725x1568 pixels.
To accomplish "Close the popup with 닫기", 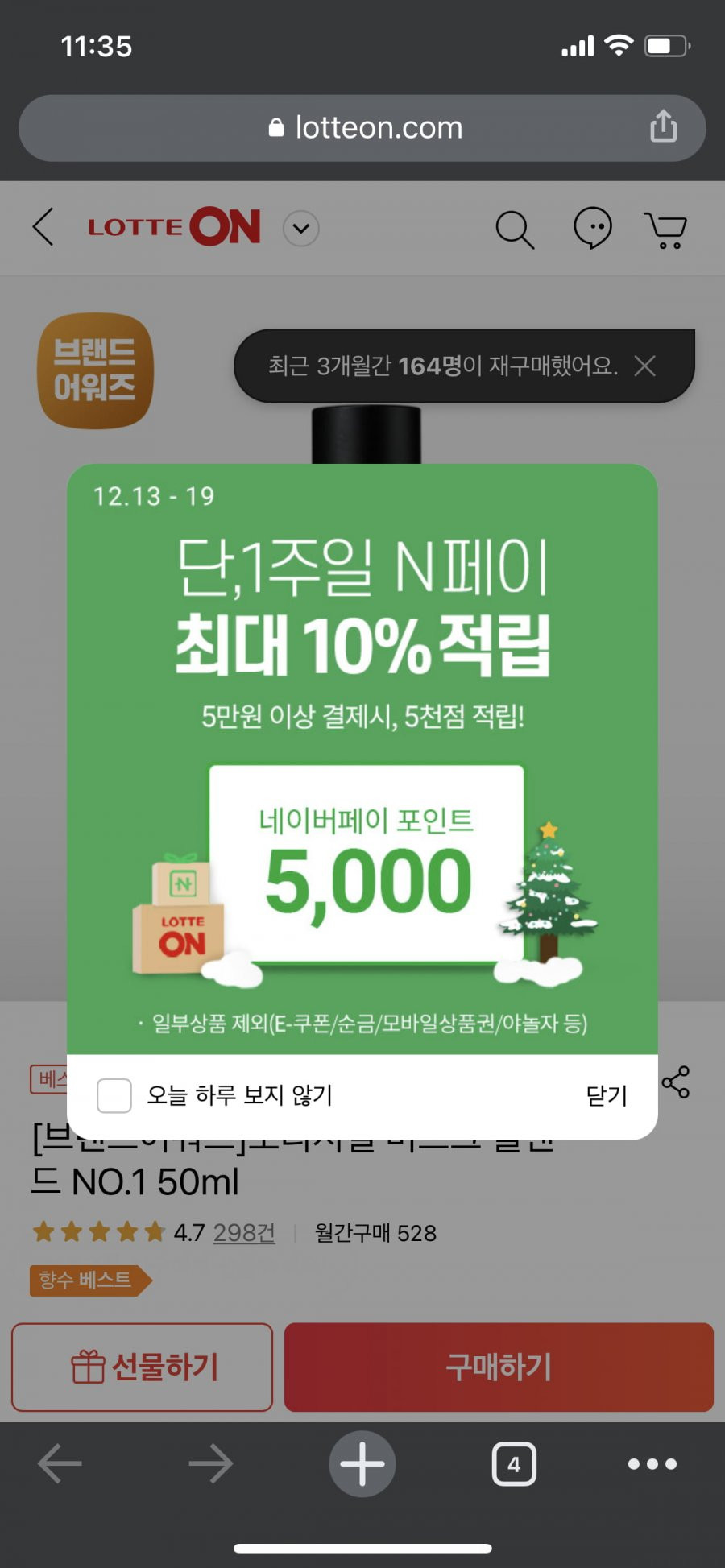I will [606, 1095].
